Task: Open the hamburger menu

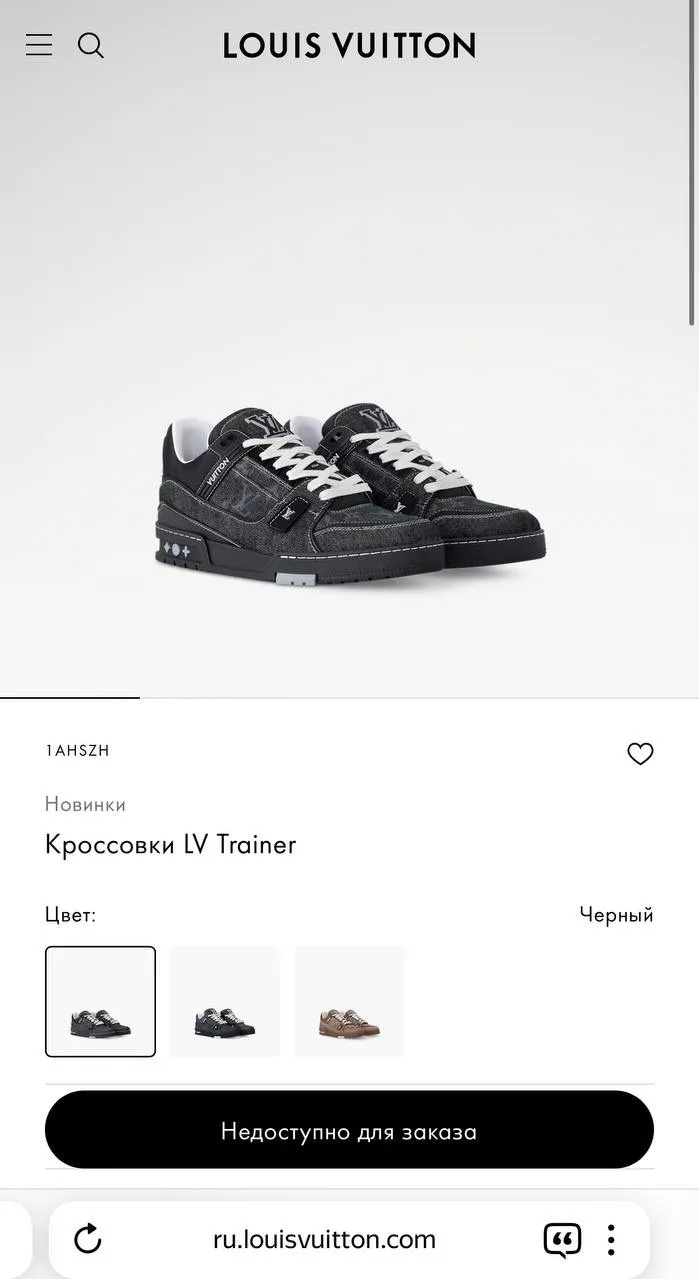Action: pos(39,45)
